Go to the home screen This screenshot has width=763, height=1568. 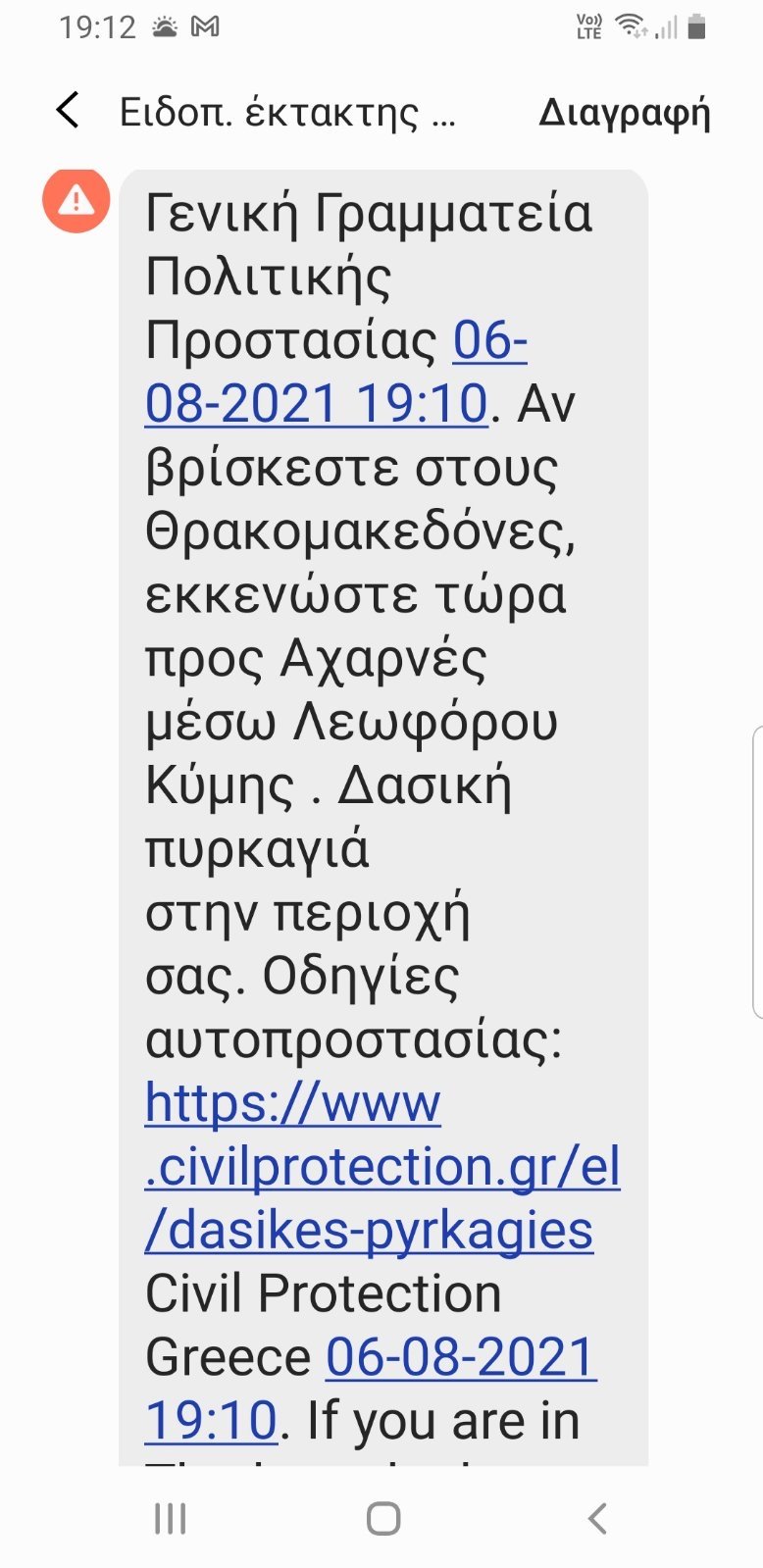[382, 1519]
